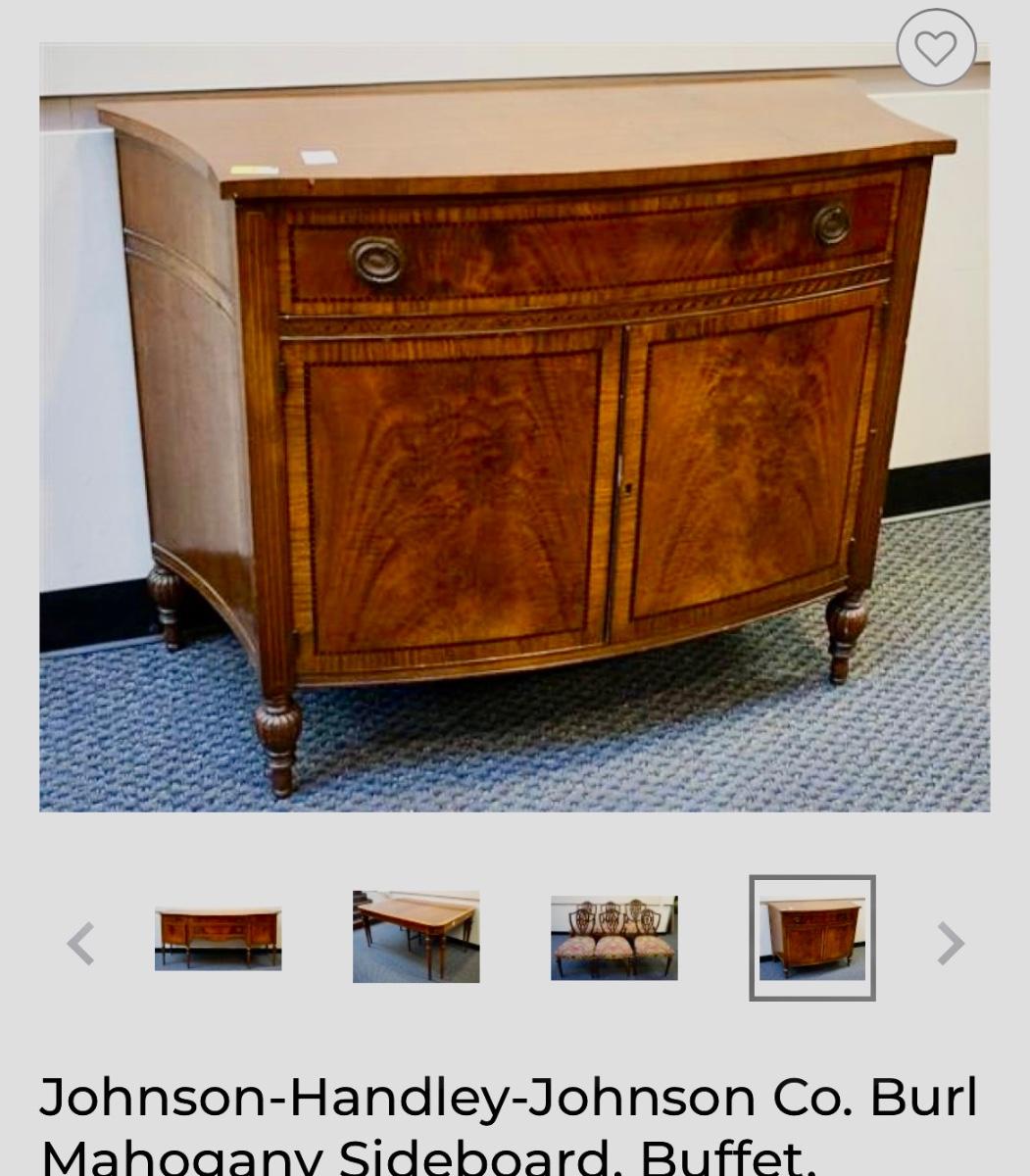Show previous thumbnails with the left arrow

coord(80,944)
